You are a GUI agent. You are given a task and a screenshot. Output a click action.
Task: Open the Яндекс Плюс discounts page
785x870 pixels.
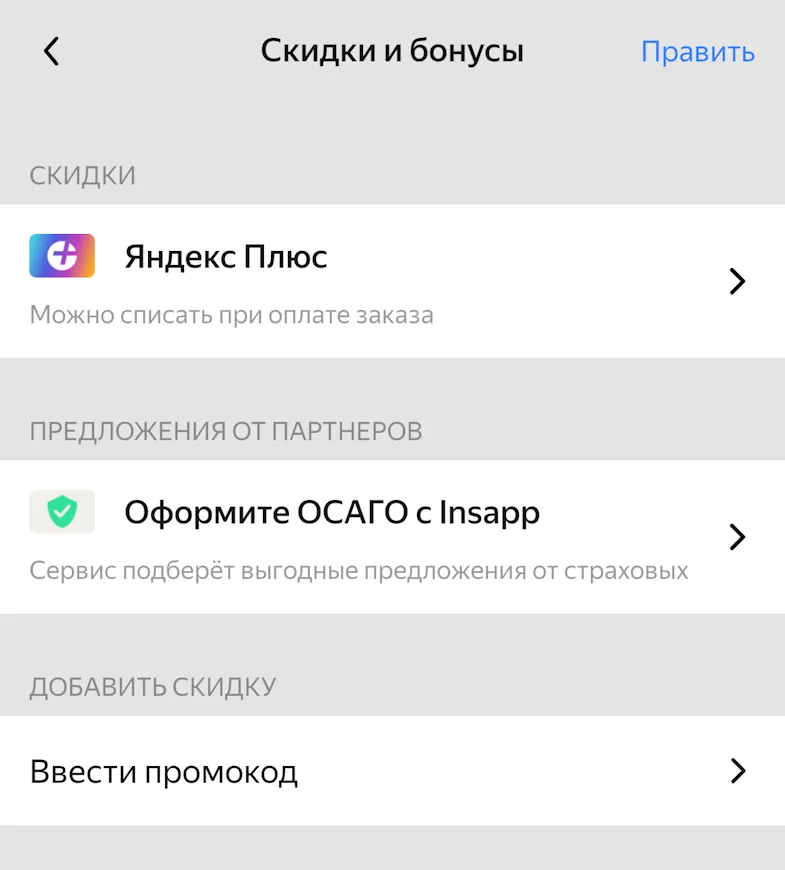click(226, 256)
